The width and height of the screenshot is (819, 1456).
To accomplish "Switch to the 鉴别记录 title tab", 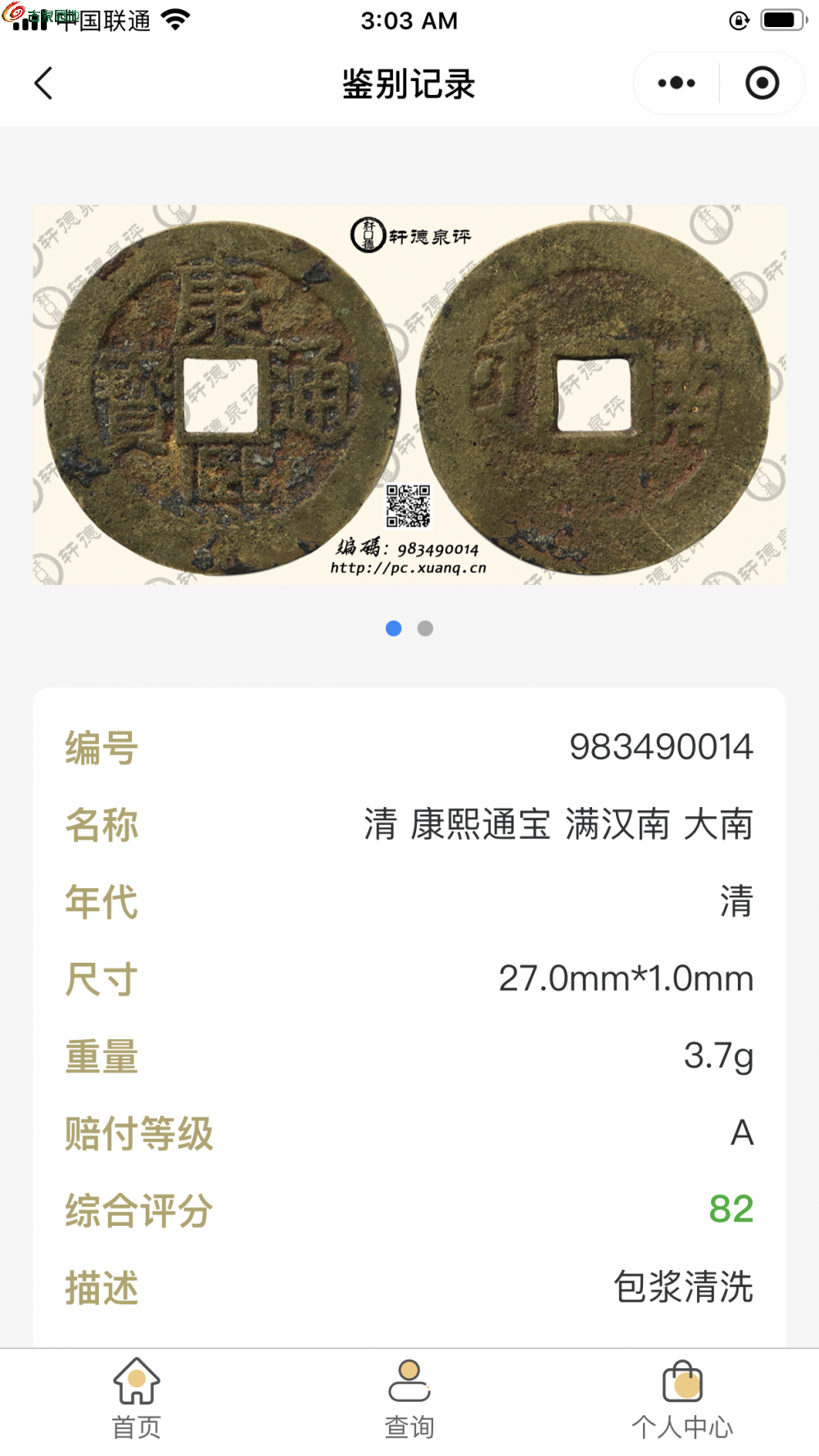I will [409, 82].
